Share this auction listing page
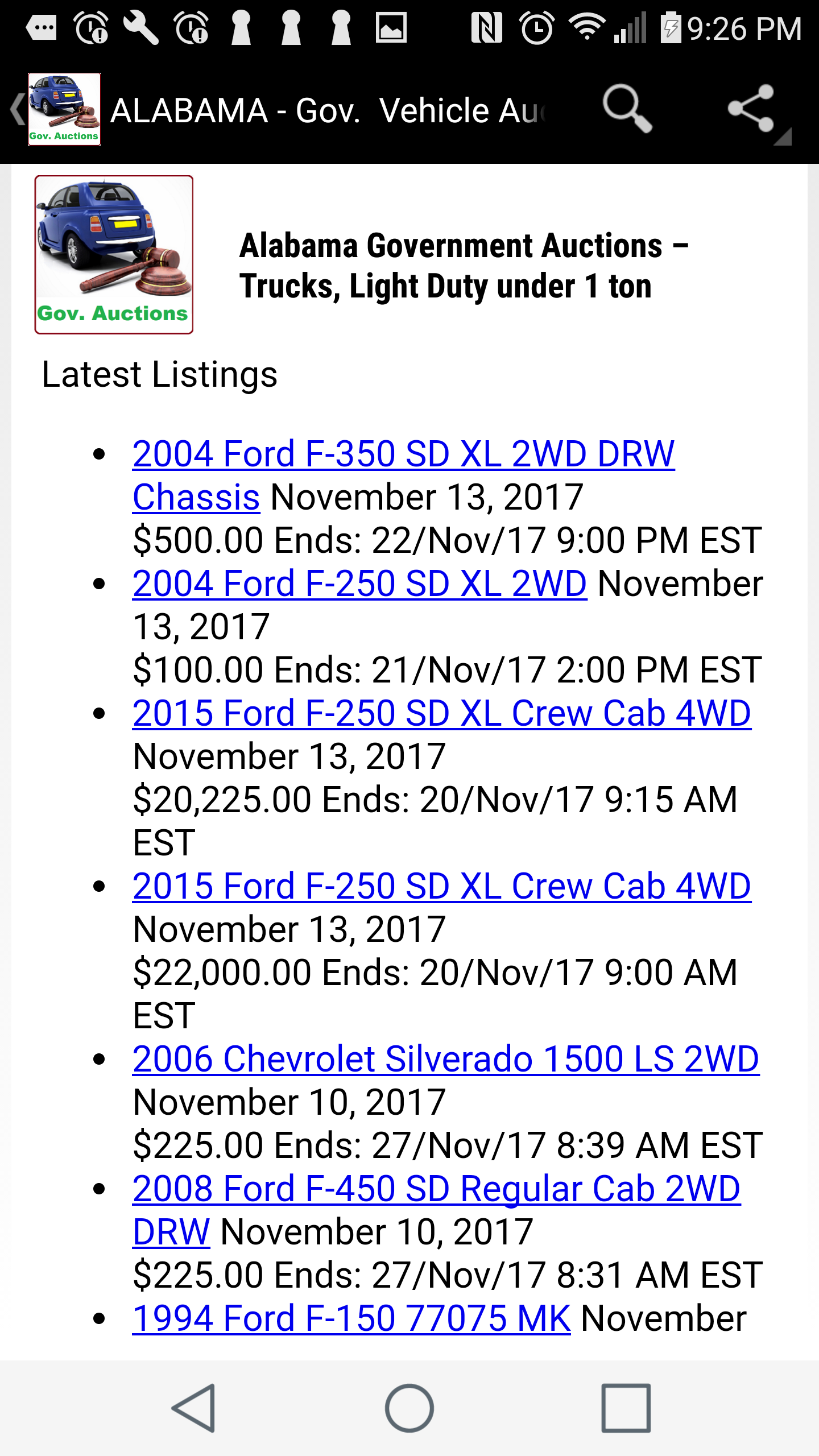Image resolution: width=819 pixels, height=1456 pixels. tap(751, 109)
